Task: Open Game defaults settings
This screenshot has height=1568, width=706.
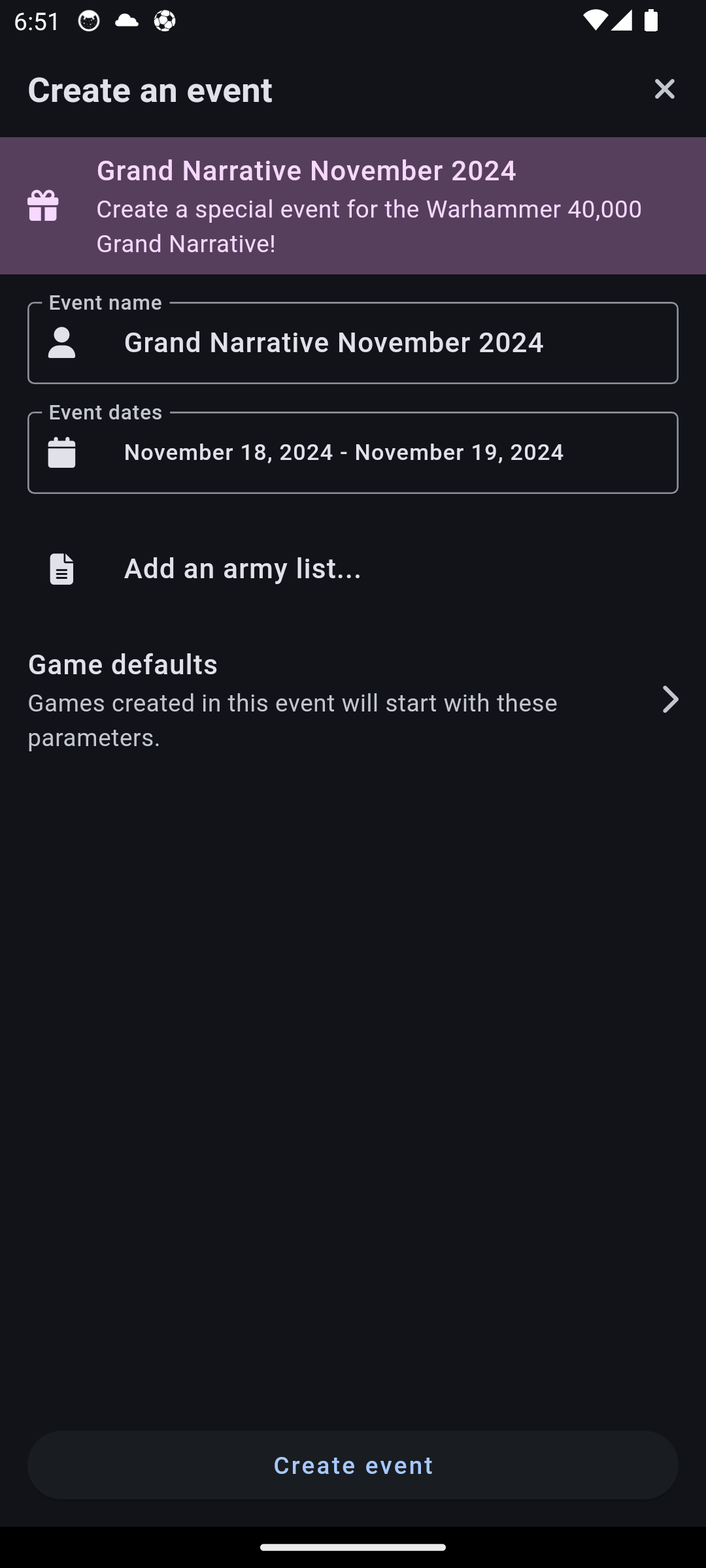Action: [x=353, y=700]
